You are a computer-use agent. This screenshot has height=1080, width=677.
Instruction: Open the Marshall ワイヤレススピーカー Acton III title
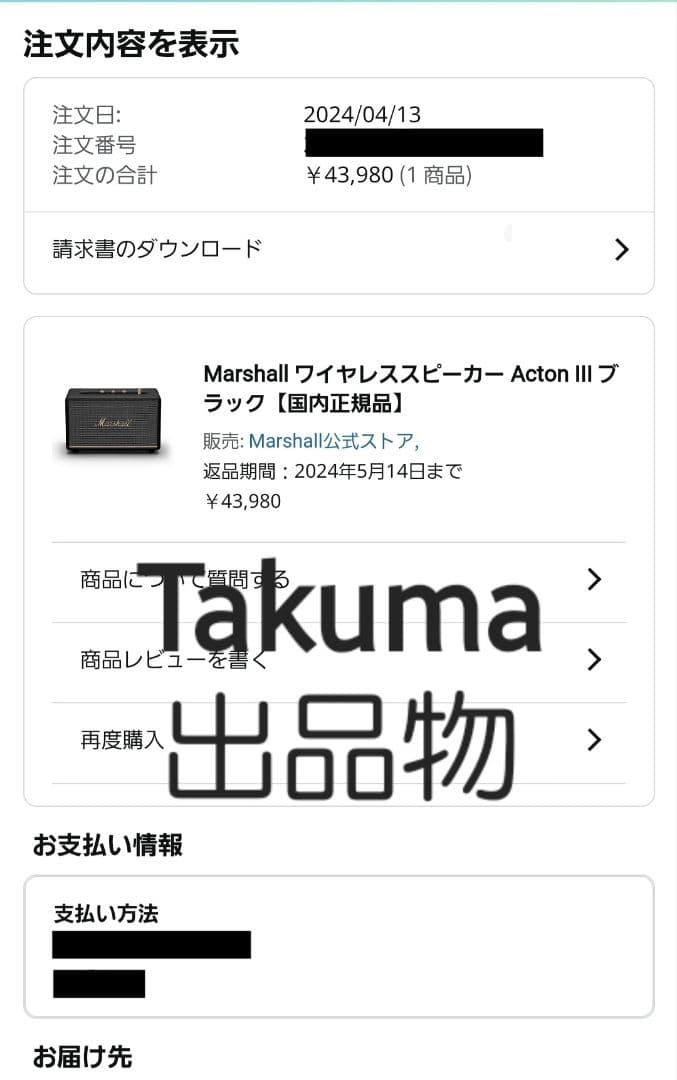tap(410, 388)
